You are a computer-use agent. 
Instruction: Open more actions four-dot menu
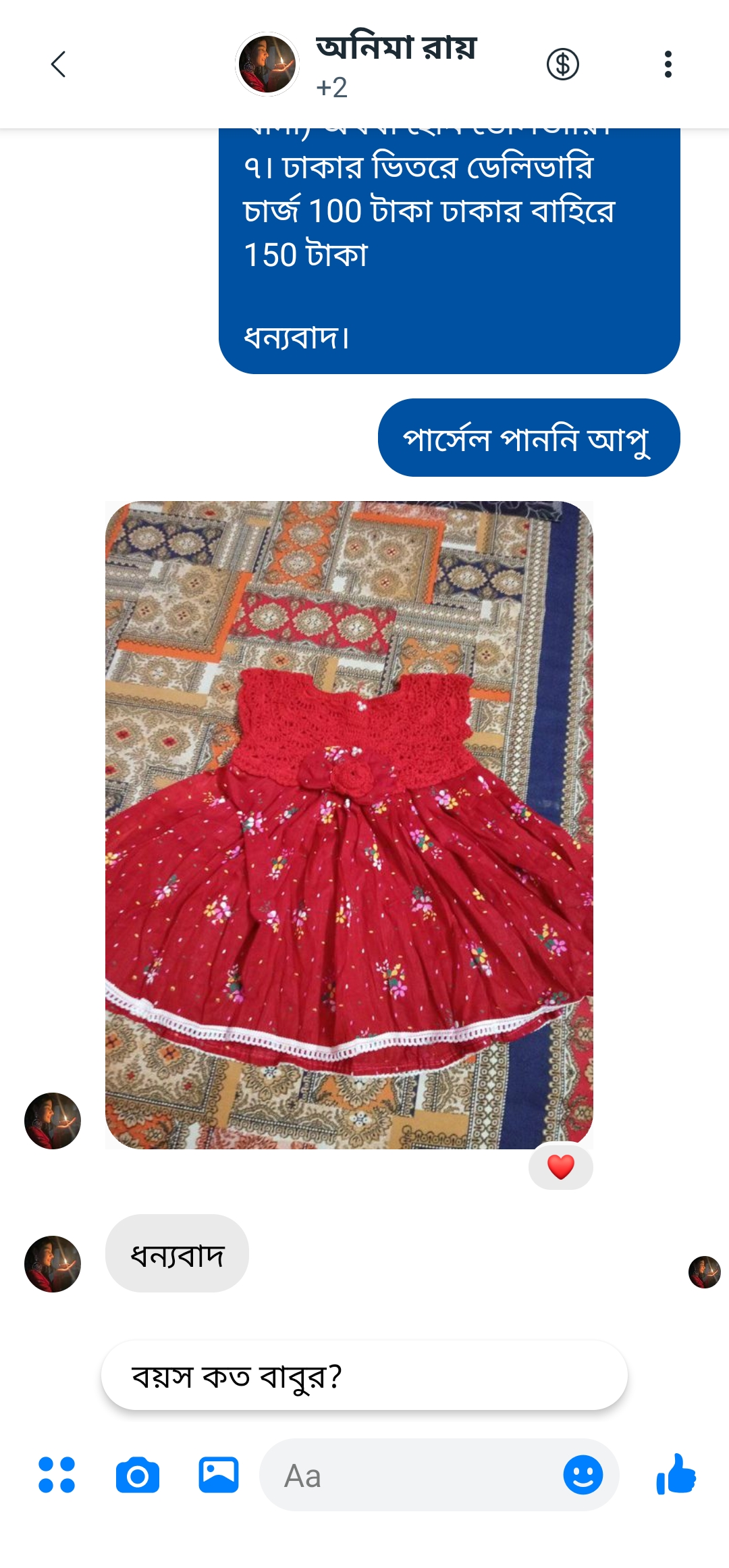point(57,1475)
